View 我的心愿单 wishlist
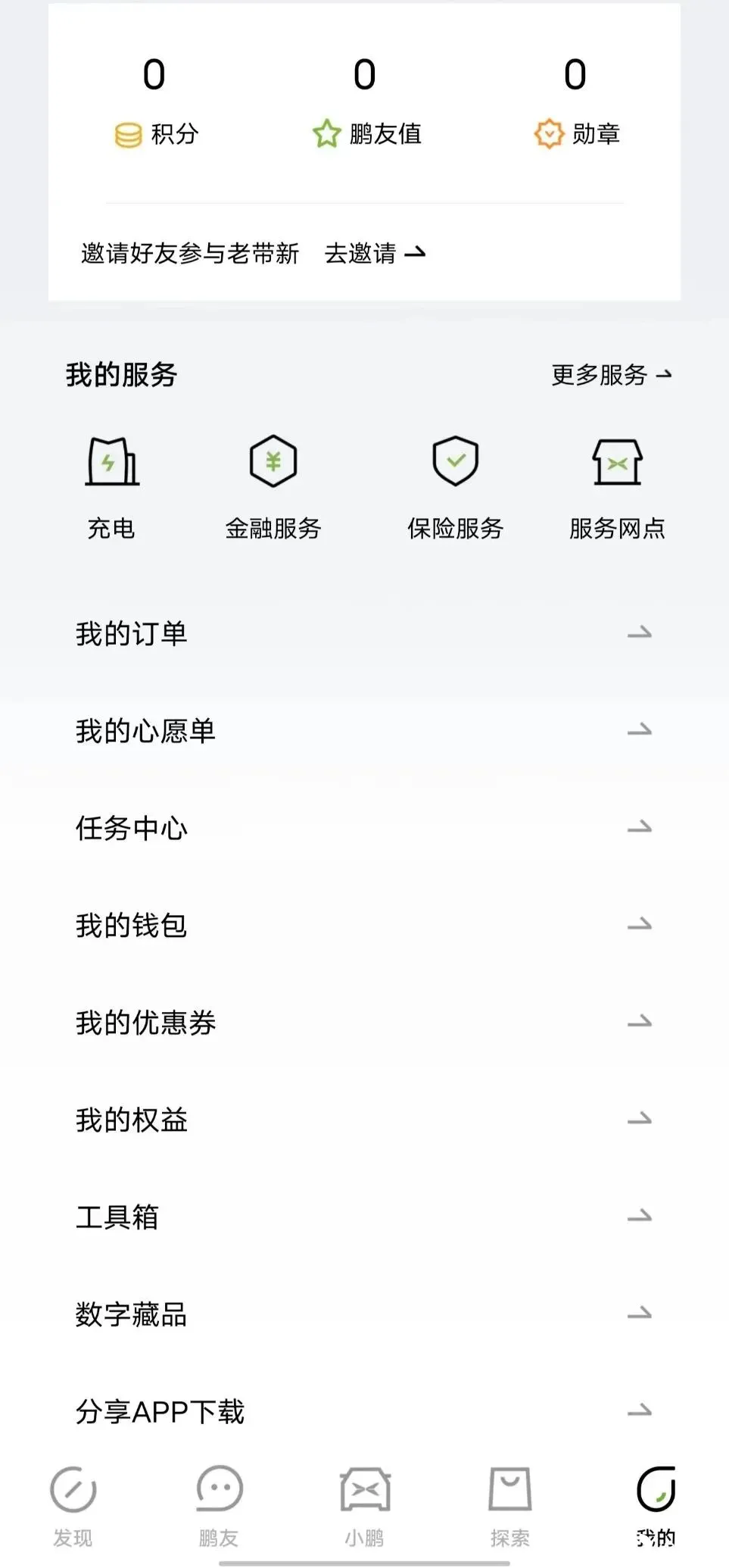The image size is (729, 1568). click(x=364, y=731)
